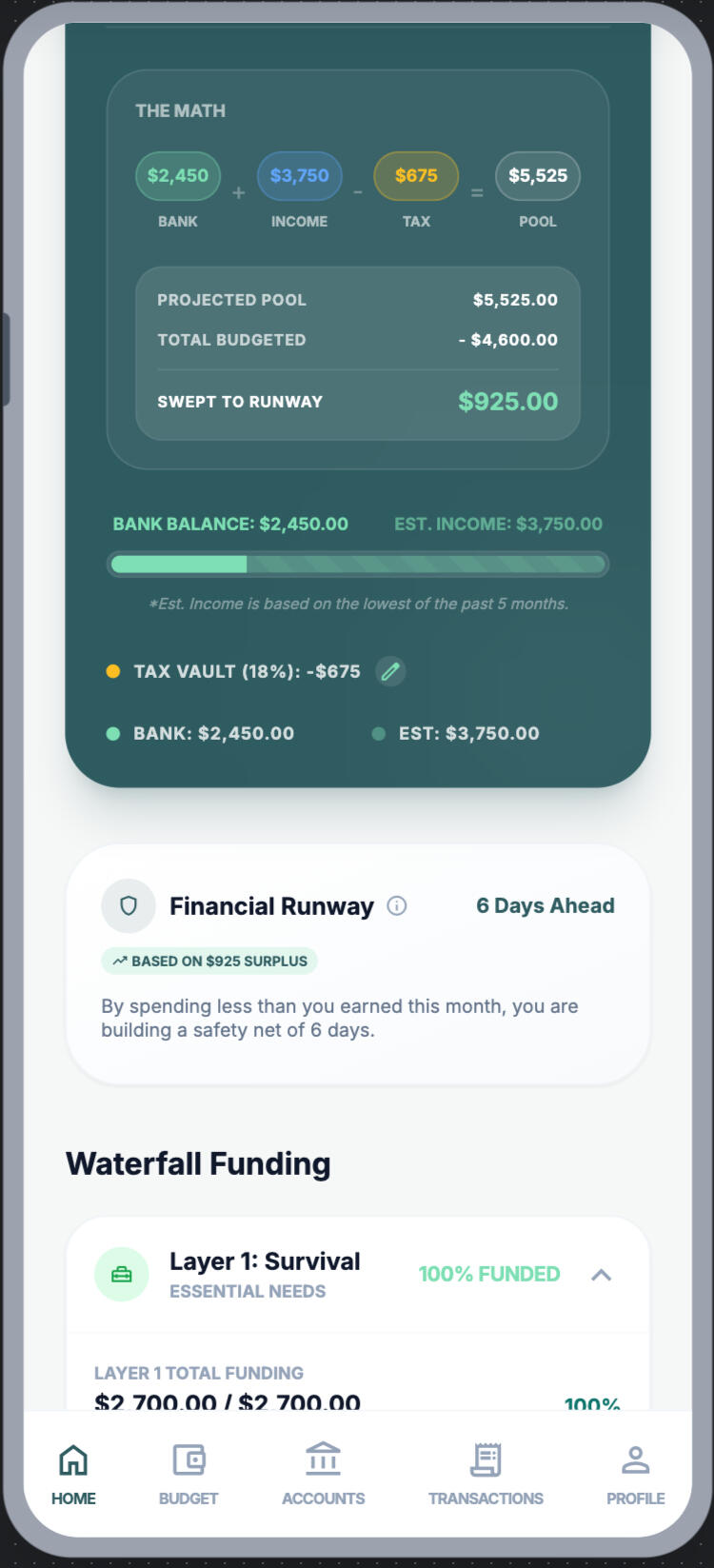The image size is (714, 1568).
Task: Open the Accounts tab
Action: (323, 1473)
